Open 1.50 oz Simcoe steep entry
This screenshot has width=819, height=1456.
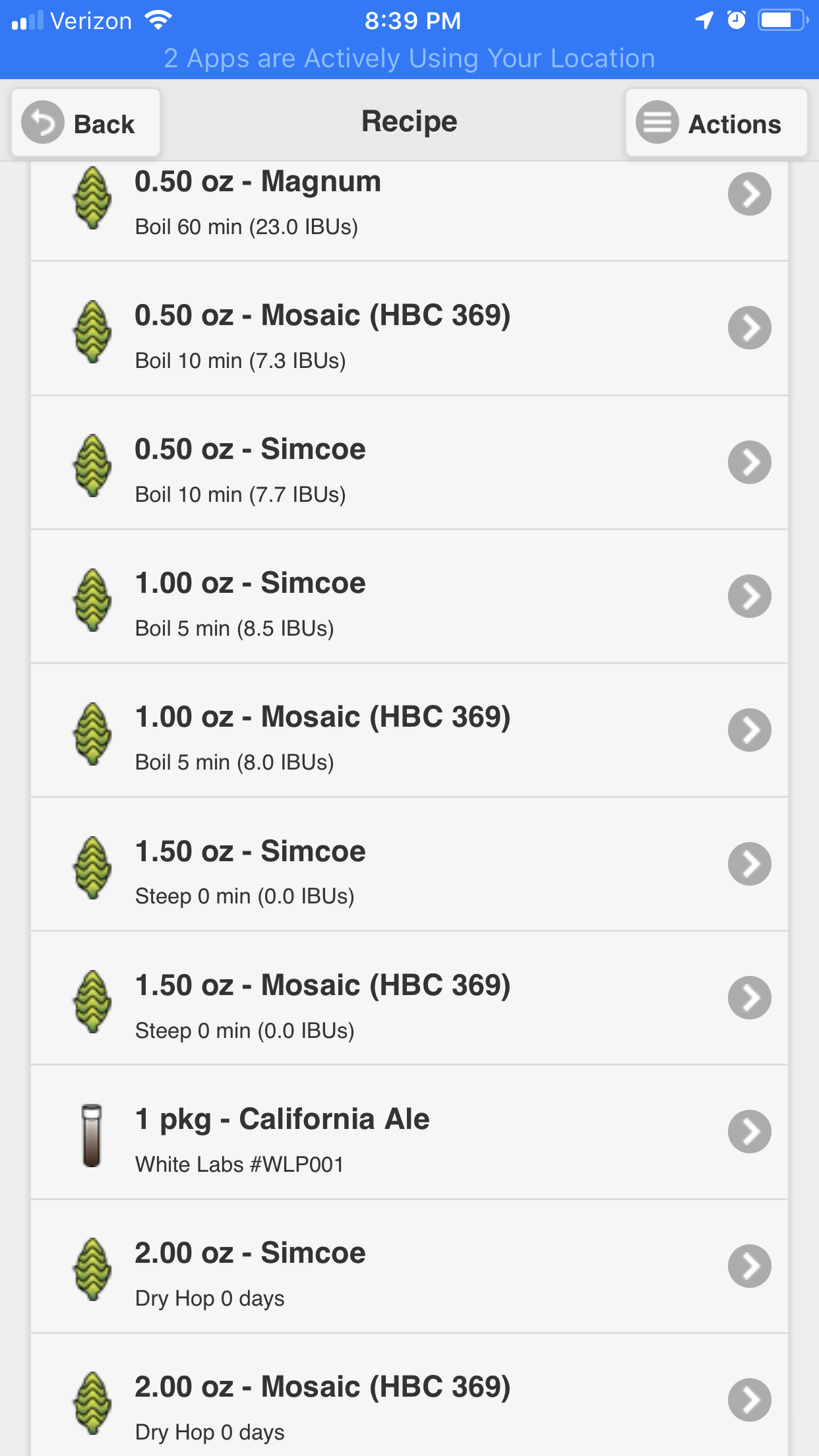click(409, 864)
